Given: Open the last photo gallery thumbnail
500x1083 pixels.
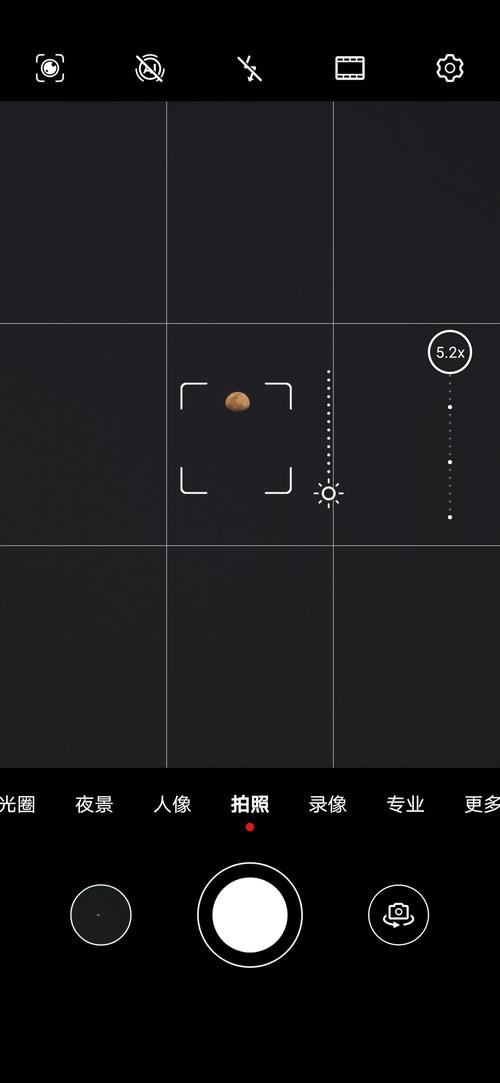Looking at the screenshot, I should tap(101, 914).
